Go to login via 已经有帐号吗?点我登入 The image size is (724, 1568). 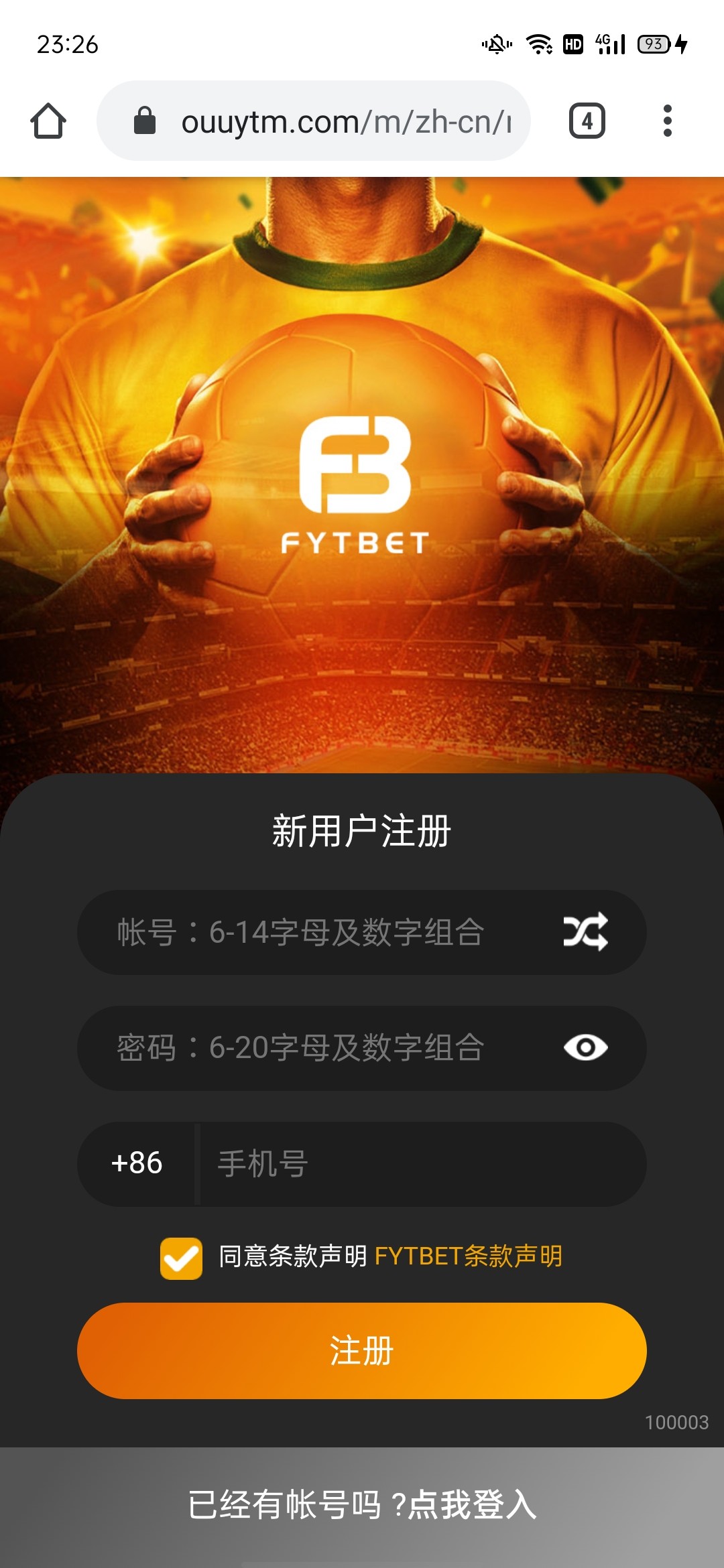tap(362, 1504)
